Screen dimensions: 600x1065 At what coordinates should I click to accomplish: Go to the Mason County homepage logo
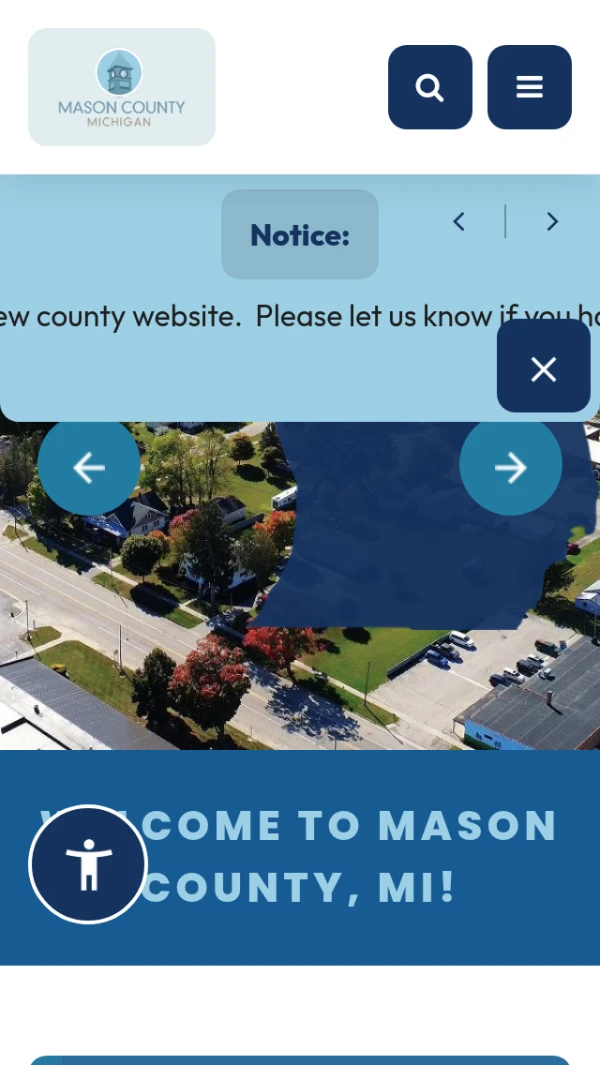click(122, 87)
